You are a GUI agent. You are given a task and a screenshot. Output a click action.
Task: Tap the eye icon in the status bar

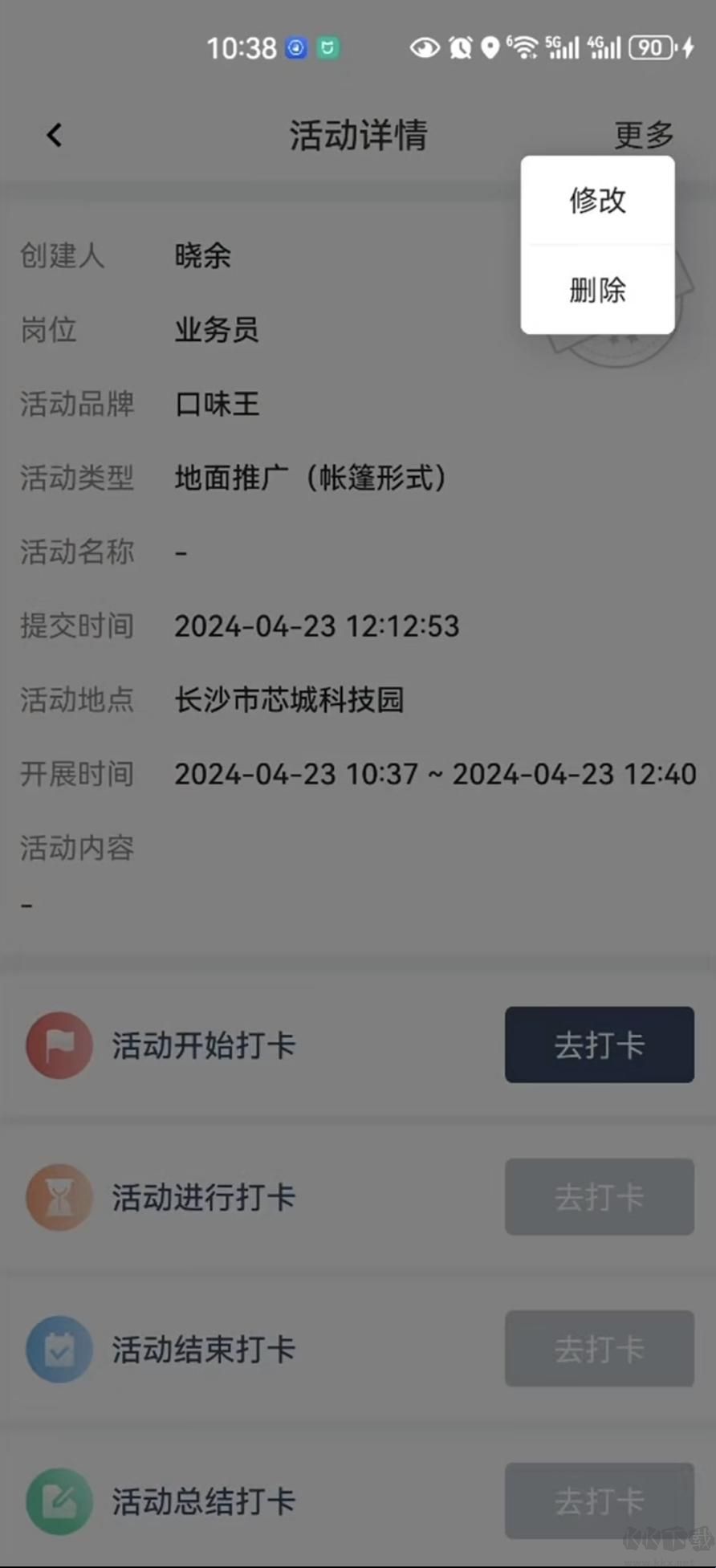[x=424, y=48]
